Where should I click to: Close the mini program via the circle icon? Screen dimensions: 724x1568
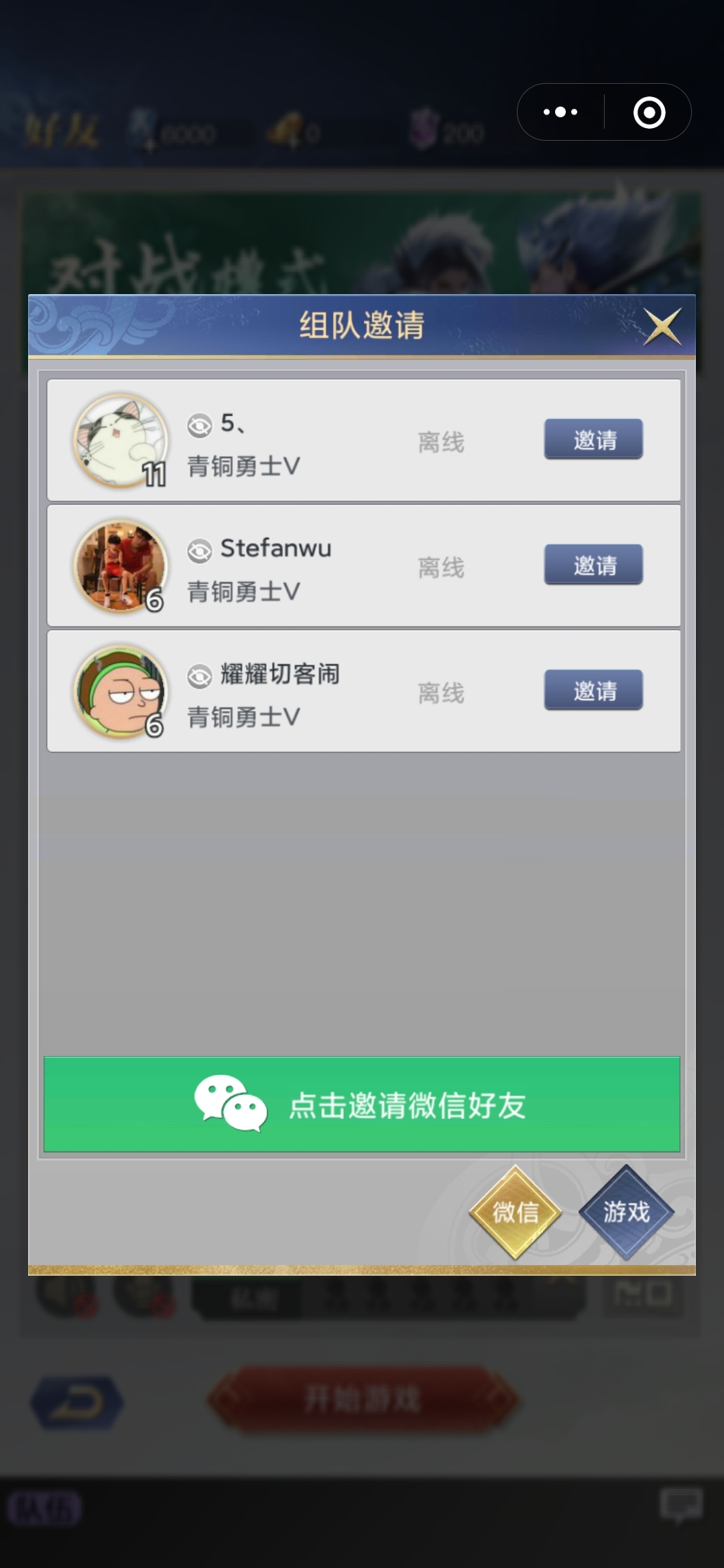(649, 112)
